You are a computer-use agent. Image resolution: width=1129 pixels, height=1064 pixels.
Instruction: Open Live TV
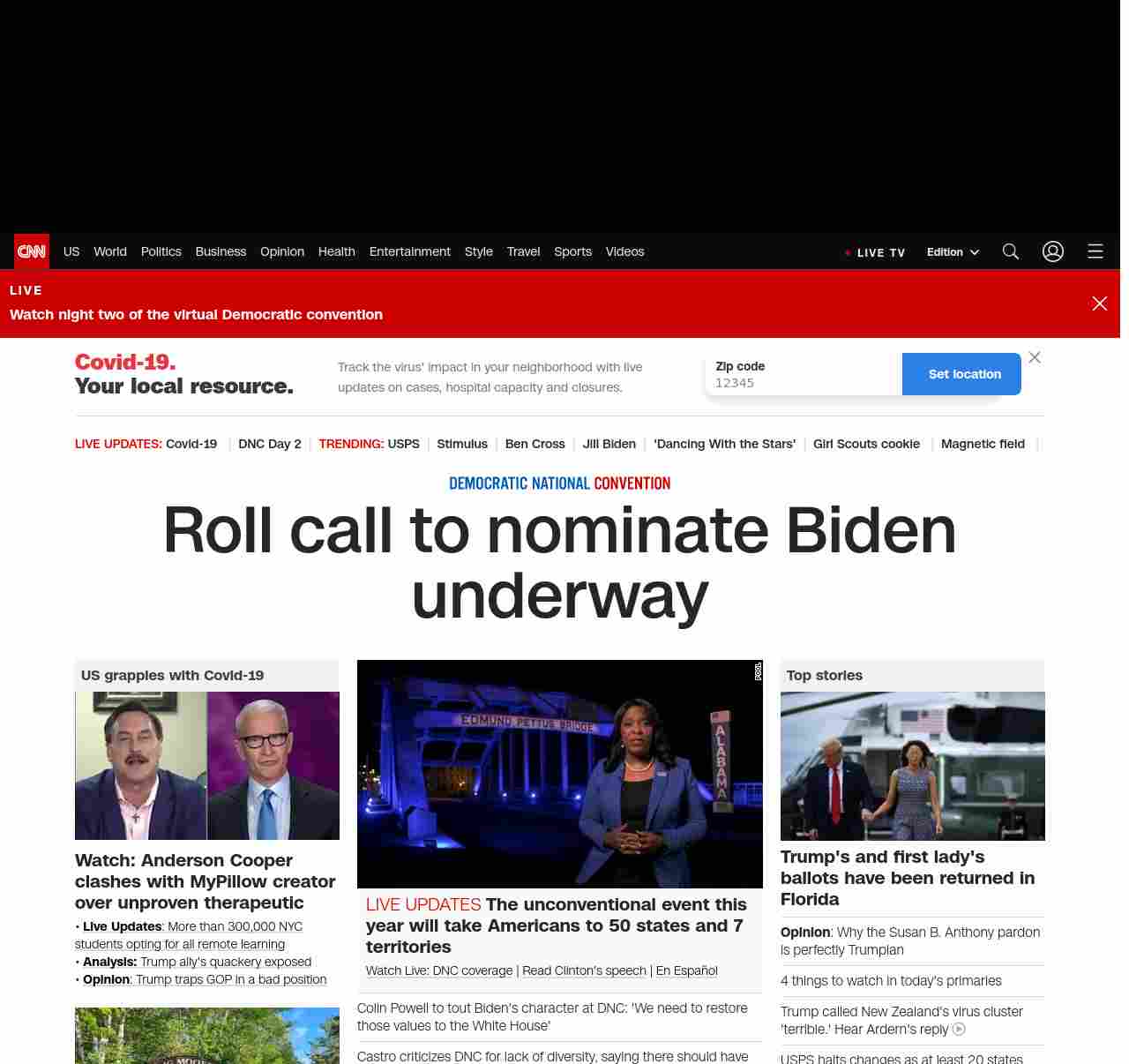click(875, 252)
